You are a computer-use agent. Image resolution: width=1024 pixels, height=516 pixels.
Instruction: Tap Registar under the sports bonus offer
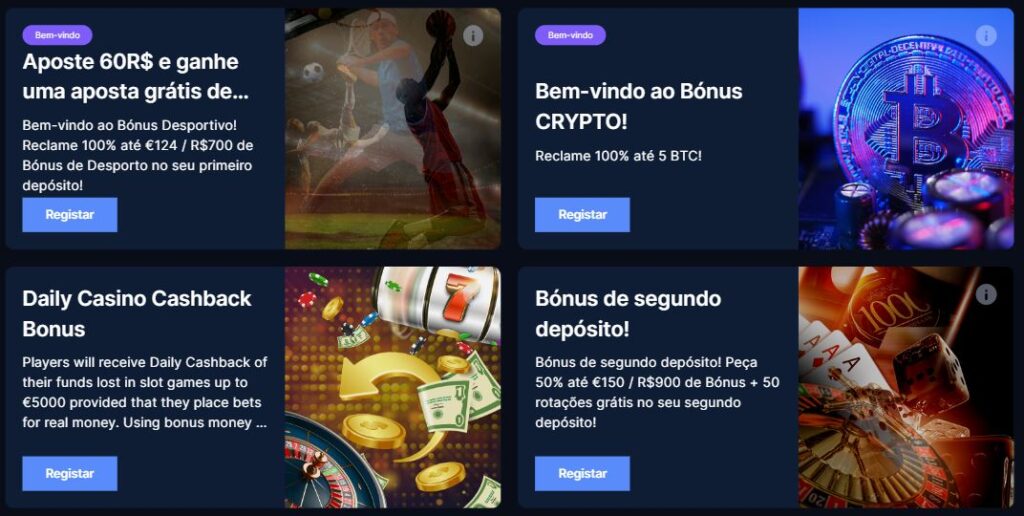tap(70, 215)
